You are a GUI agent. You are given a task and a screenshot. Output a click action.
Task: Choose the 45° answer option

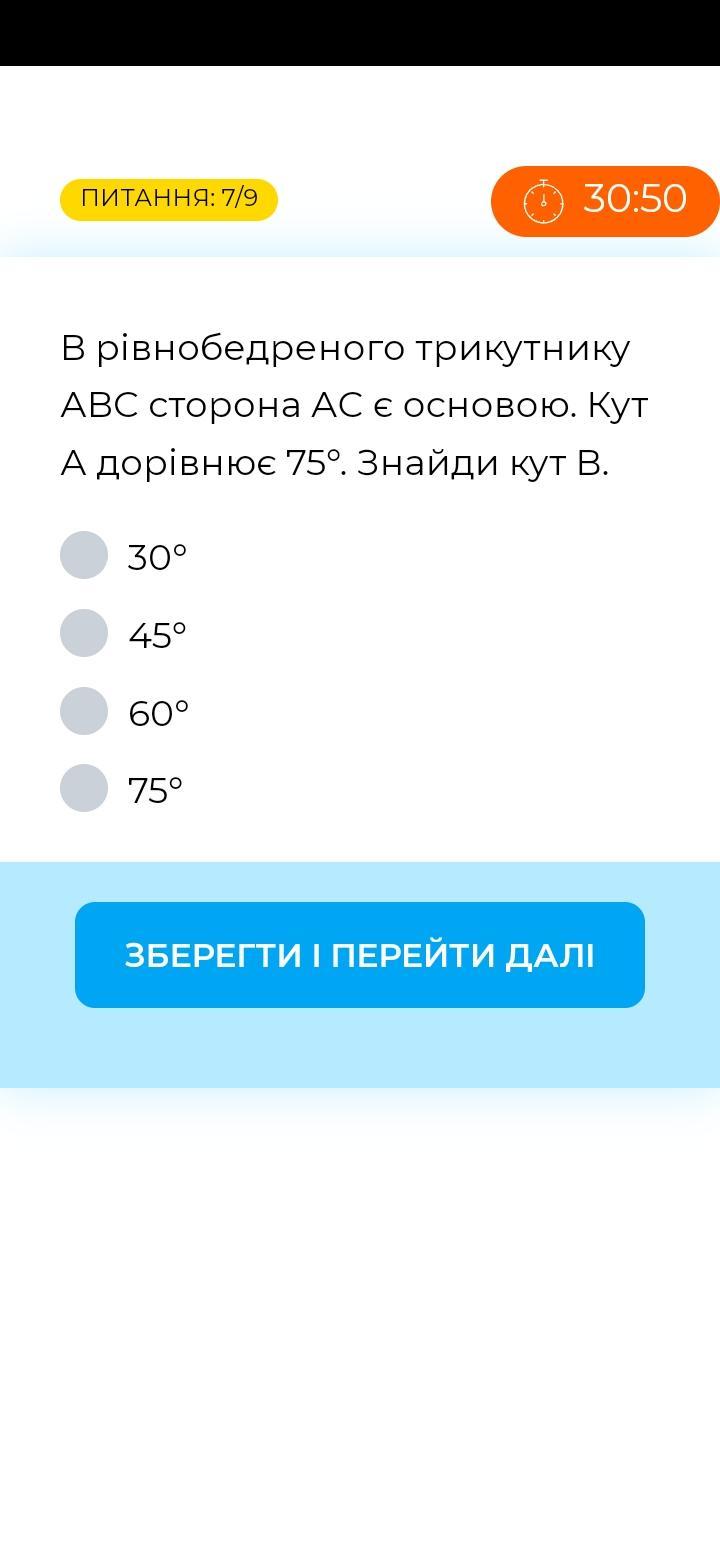coord(84,633)
